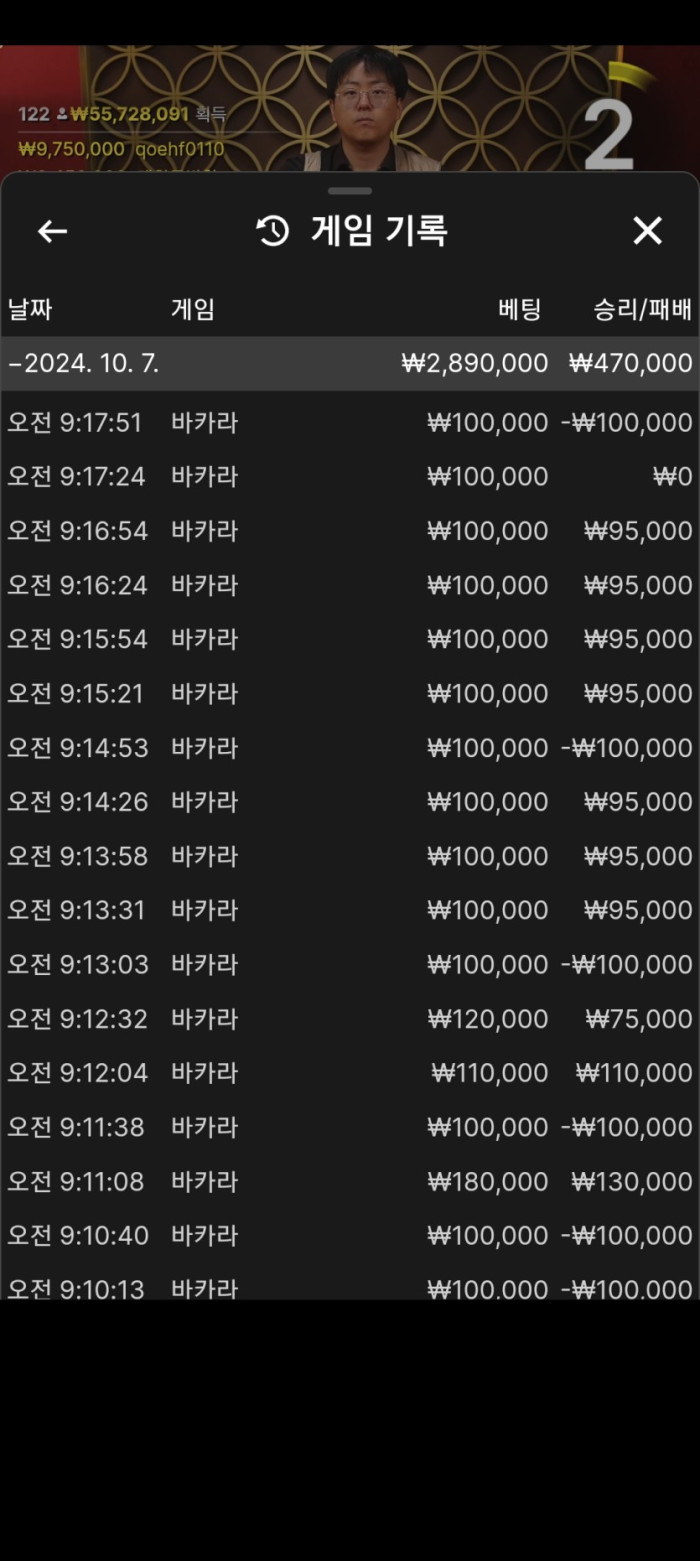Close the game history panel
The height and width of the screenshot is (1561, 700).
point(647,232)
